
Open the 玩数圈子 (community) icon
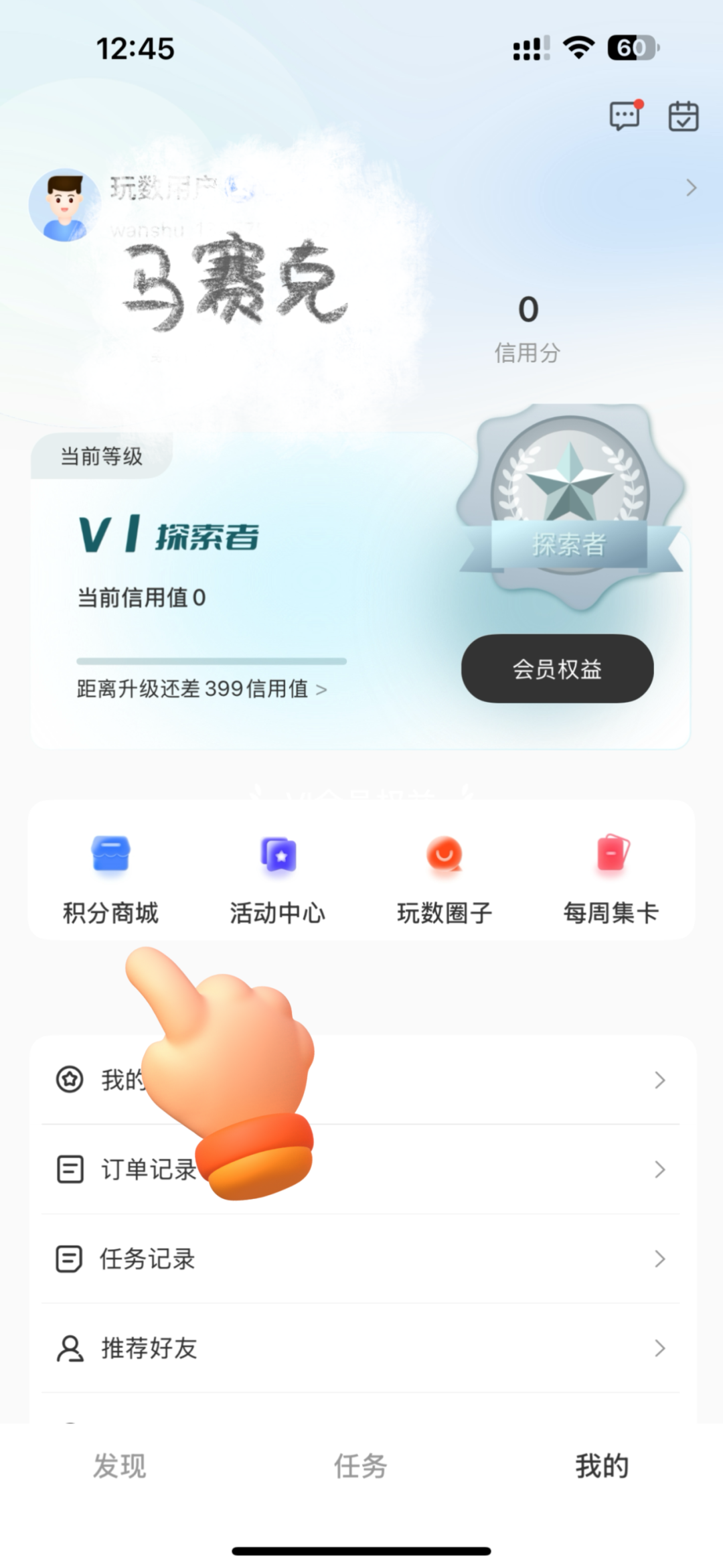point(444,869)
